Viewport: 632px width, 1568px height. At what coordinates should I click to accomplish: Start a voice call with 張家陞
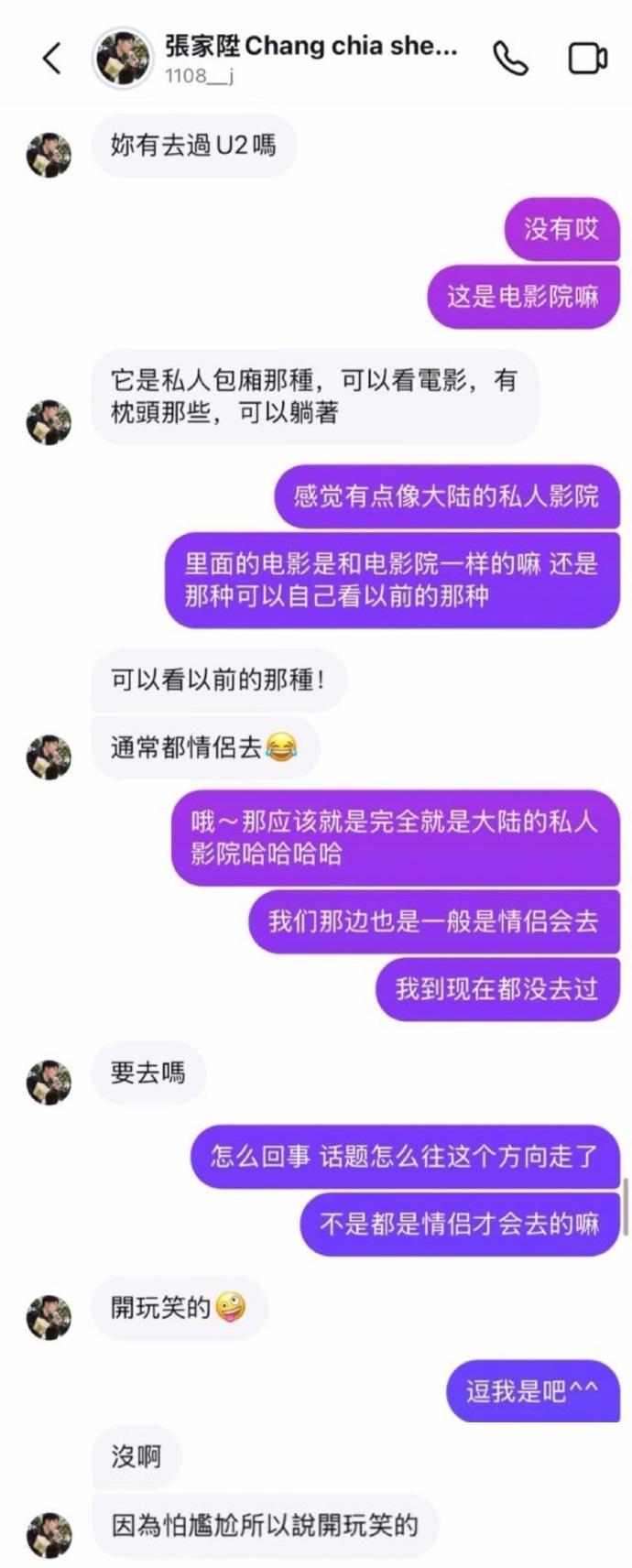510,59
